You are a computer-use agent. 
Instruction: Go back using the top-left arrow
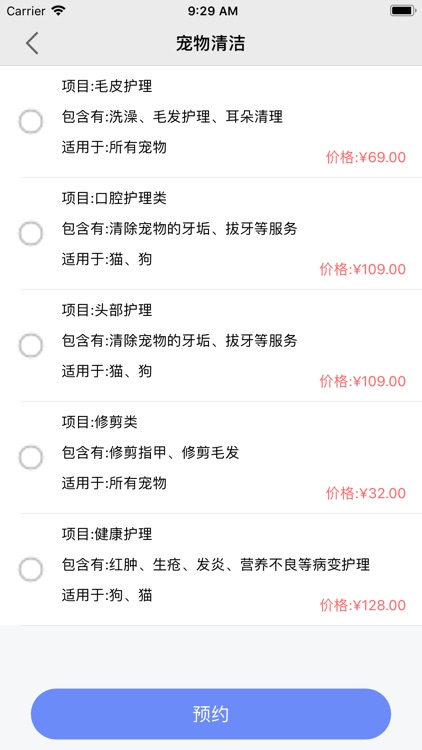click(x=32, y=43)
